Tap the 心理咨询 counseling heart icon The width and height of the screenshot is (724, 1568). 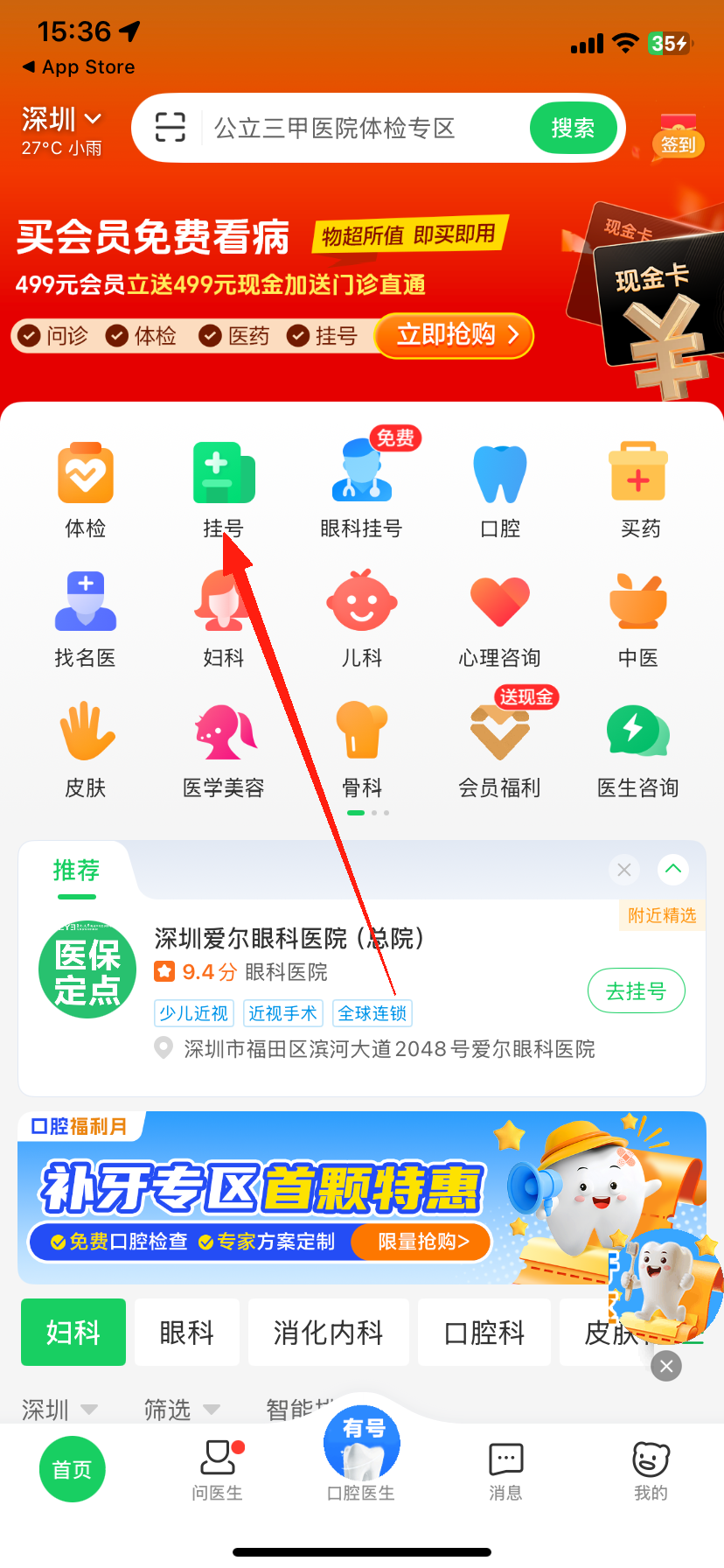pyautogui.click(x=500, y=601)
